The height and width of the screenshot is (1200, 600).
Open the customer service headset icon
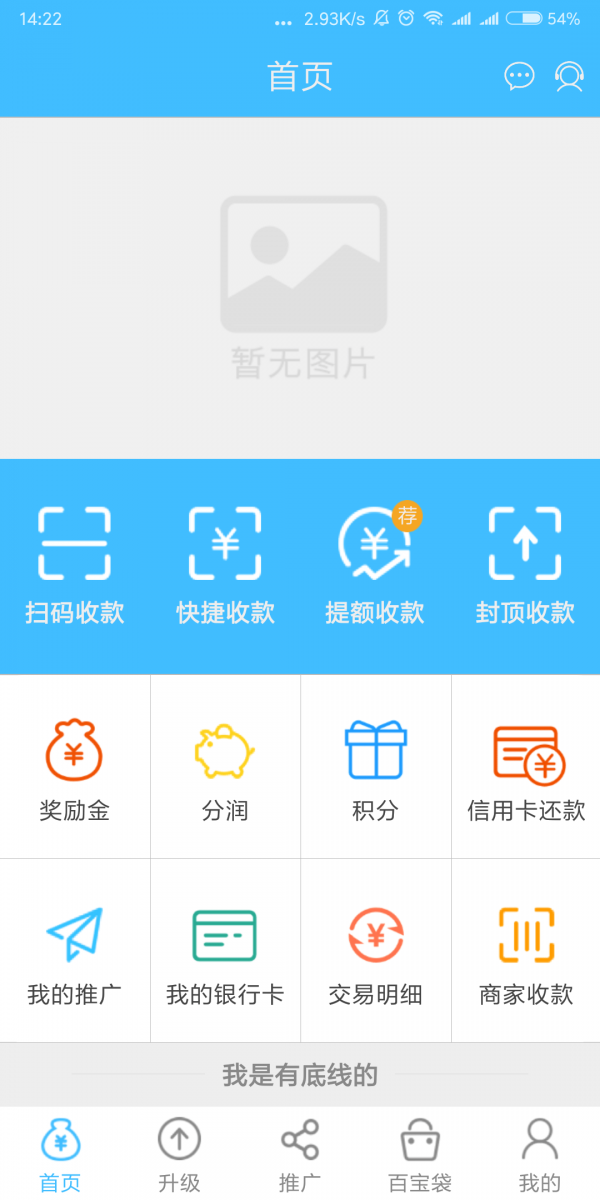[569, 77]
